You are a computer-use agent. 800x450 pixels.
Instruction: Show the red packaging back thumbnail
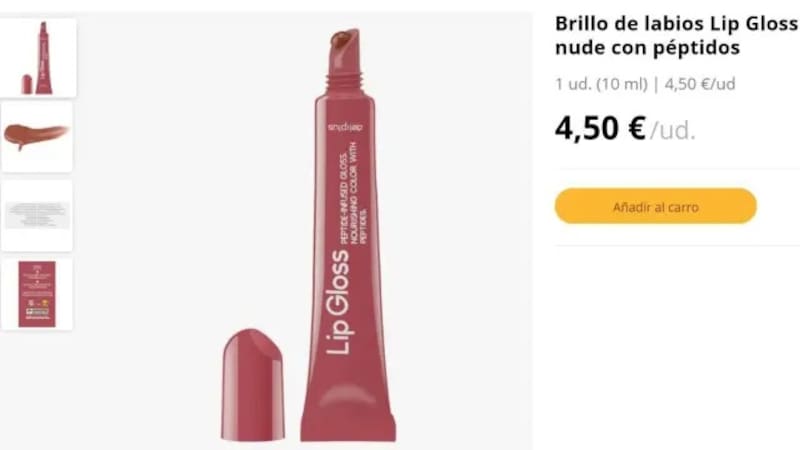(x=38, y=293)
